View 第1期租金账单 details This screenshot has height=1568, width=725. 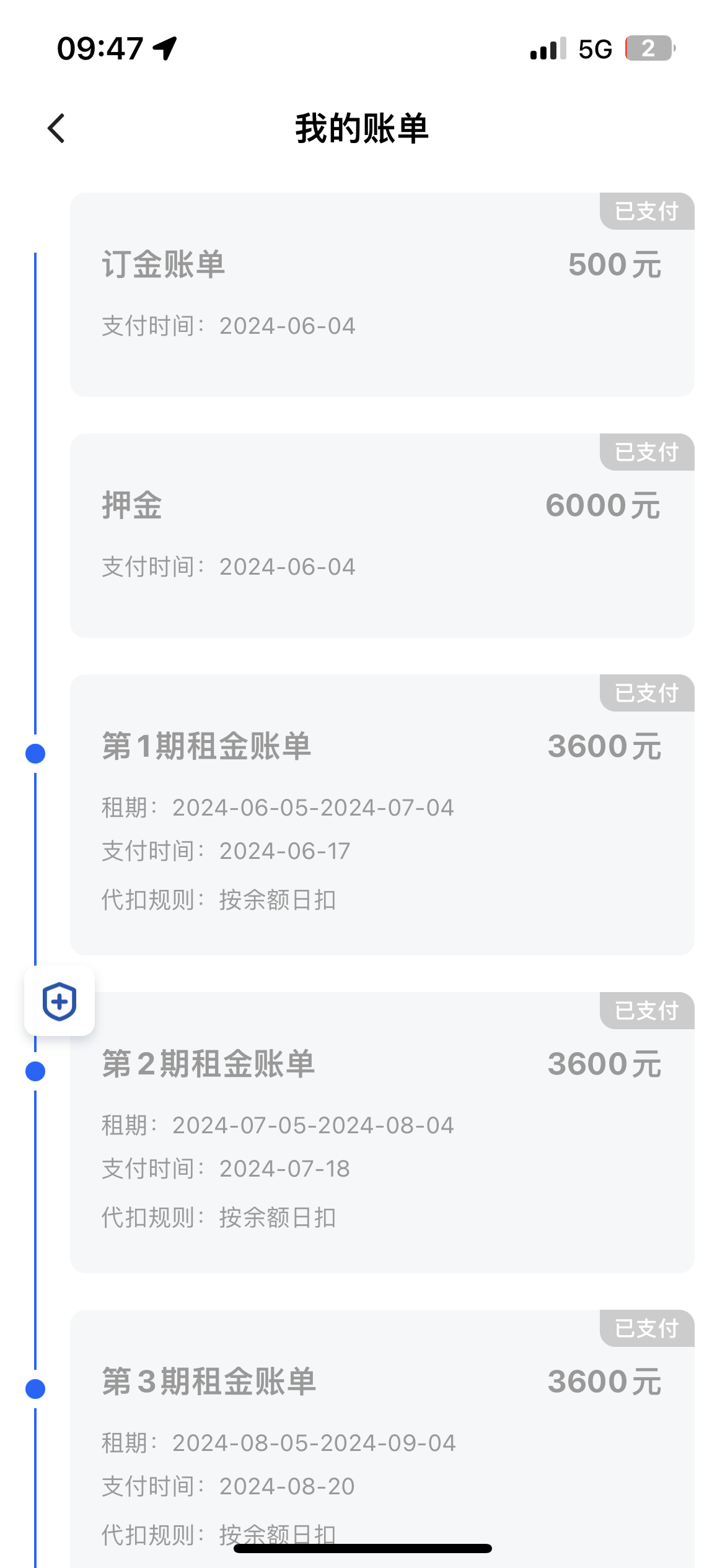(382, 815)
